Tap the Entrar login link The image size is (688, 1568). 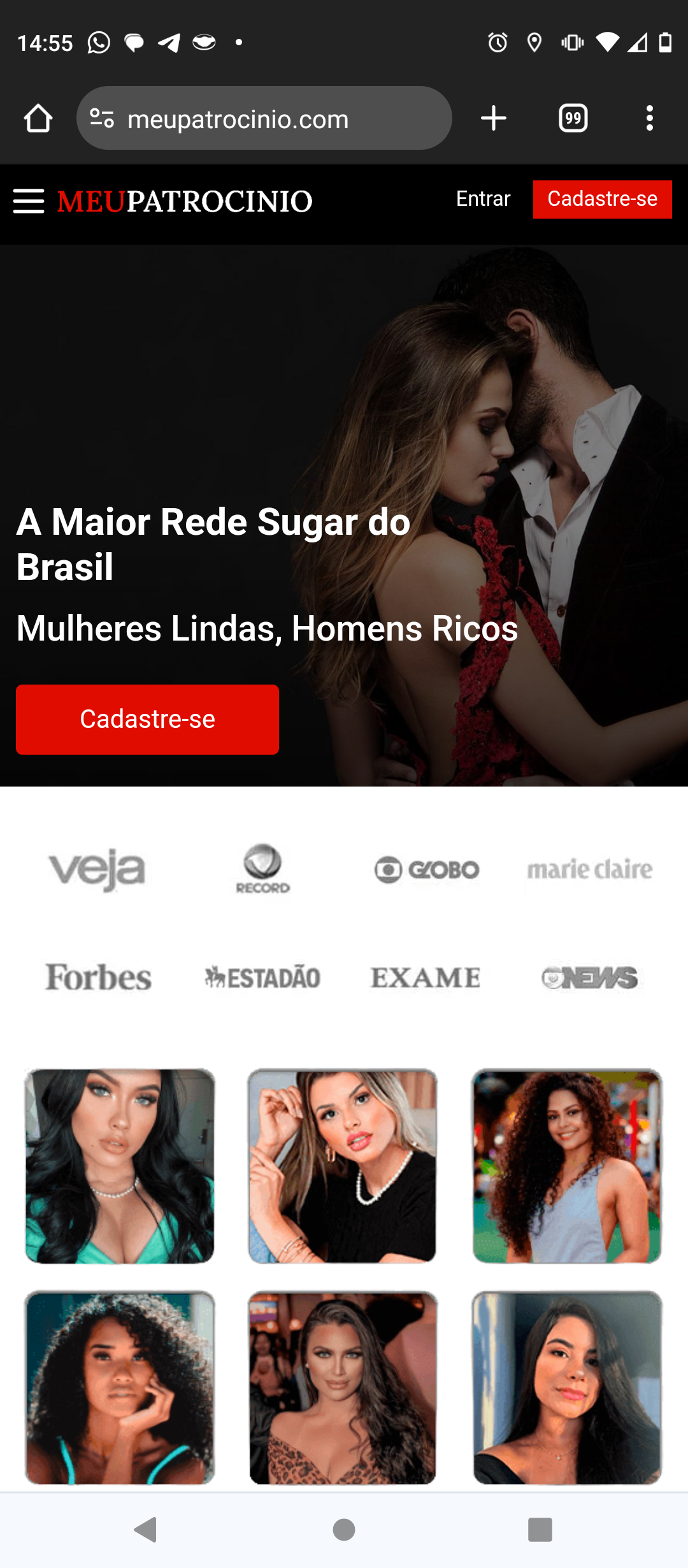[x=483, y=199]
